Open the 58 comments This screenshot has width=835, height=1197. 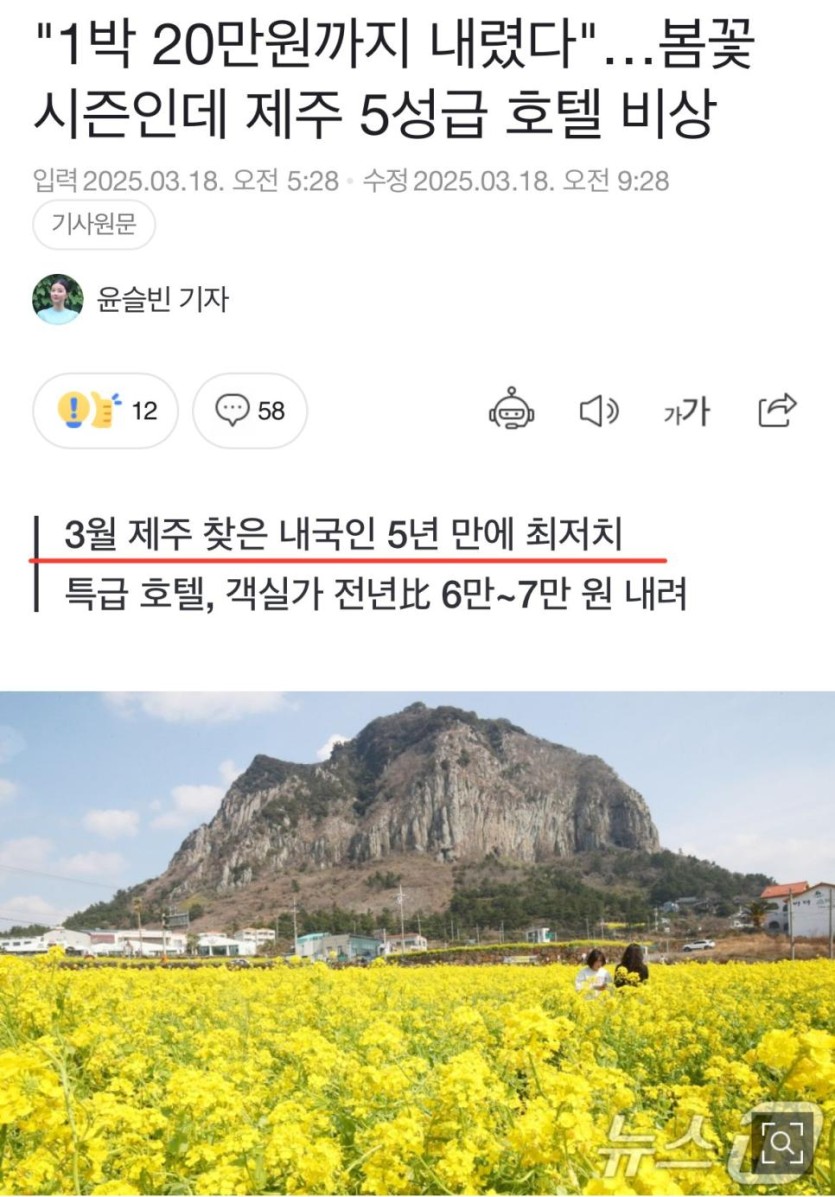(250, 410)
